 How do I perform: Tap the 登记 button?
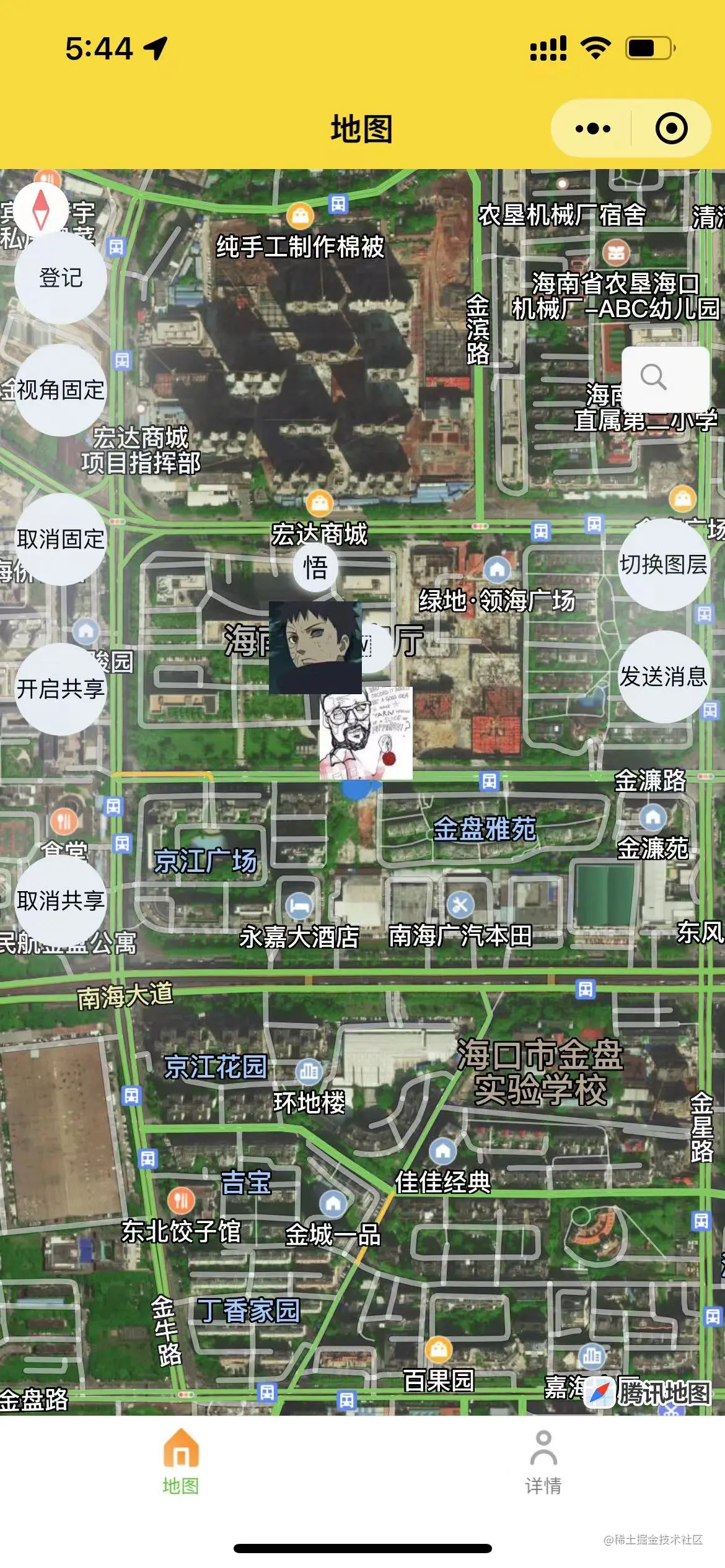[x=61, y=278]
